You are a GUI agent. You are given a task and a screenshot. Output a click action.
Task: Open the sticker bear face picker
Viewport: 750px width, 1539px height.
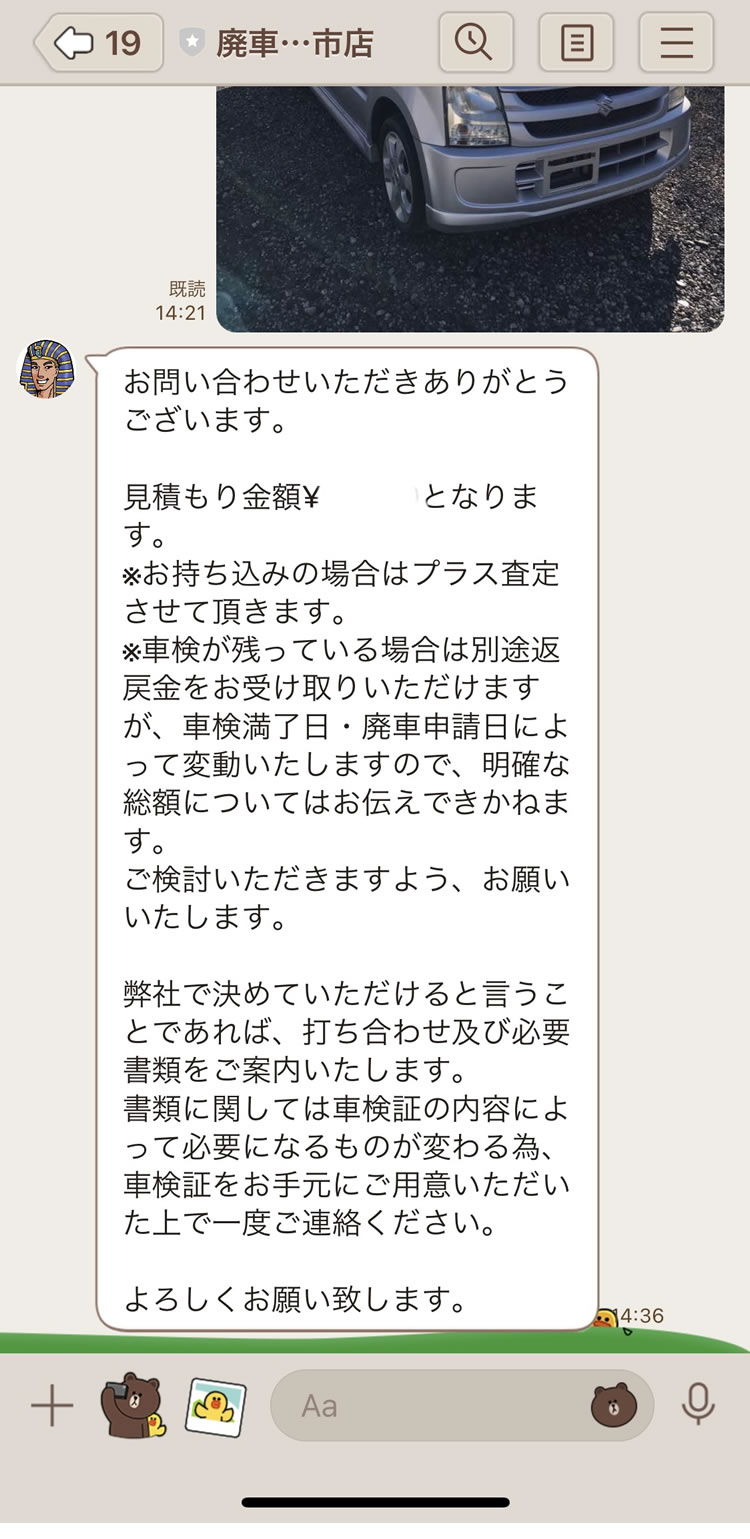(613, 1407)
